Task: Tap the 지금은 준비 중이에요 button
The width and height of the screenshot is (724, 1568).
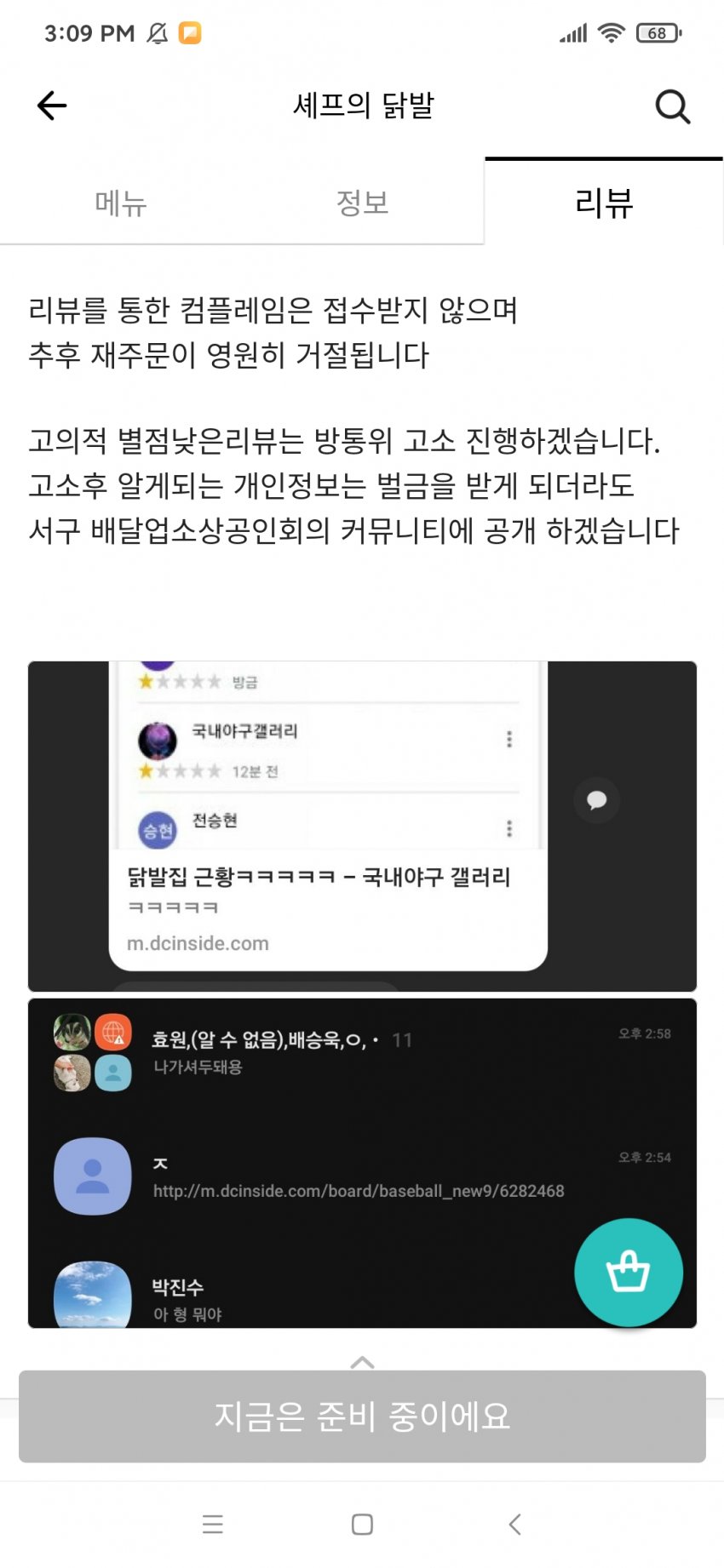Action: tap(362, 1416)
